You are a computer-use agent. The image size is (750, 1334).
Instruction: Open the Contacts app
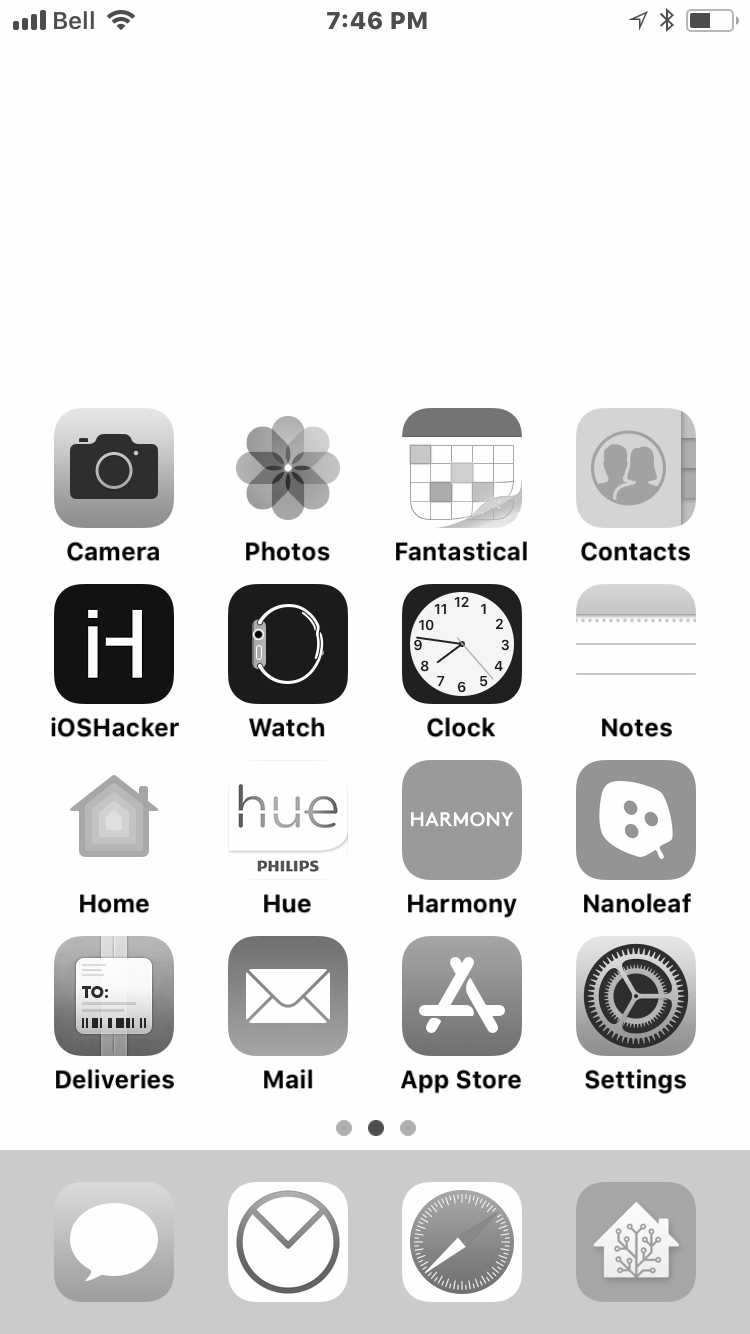636,468
